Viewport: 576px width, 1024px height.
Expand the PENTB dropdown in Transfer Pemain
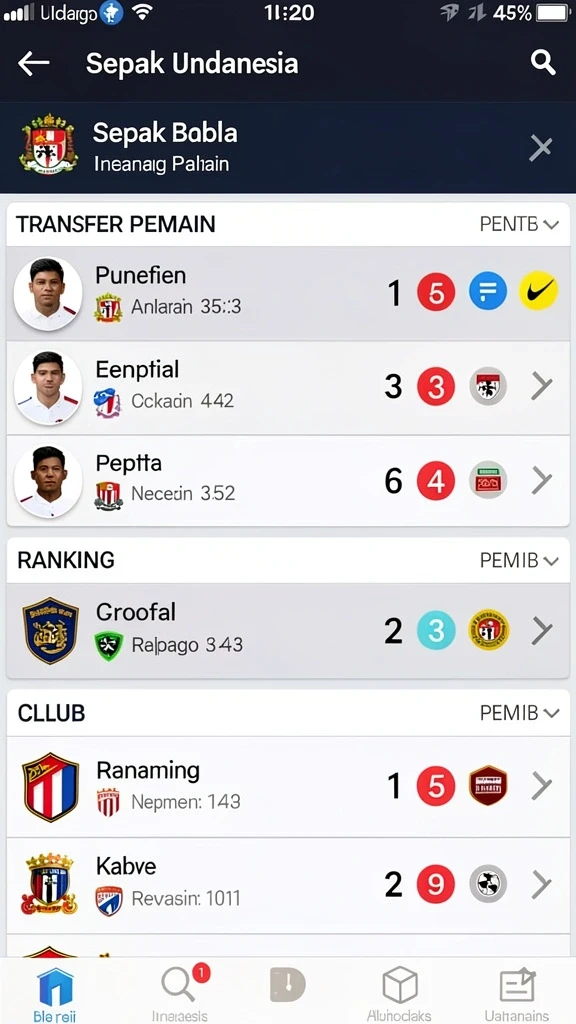click(x=519, y=225)
